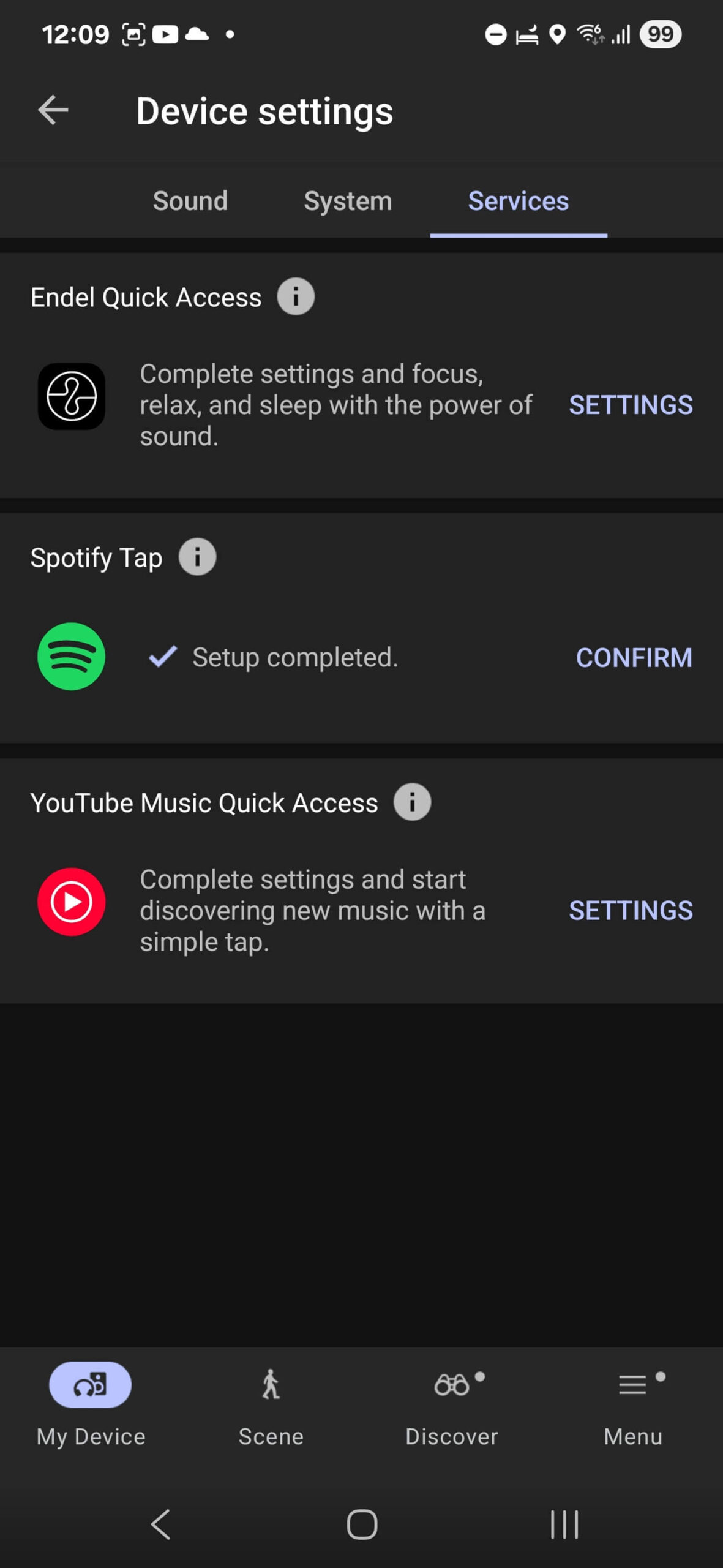The width and height of the screenshot is (723, 1568).
Task: Select the Spotify logo icon
Action: pyautogui.click(x=72, y=657)
